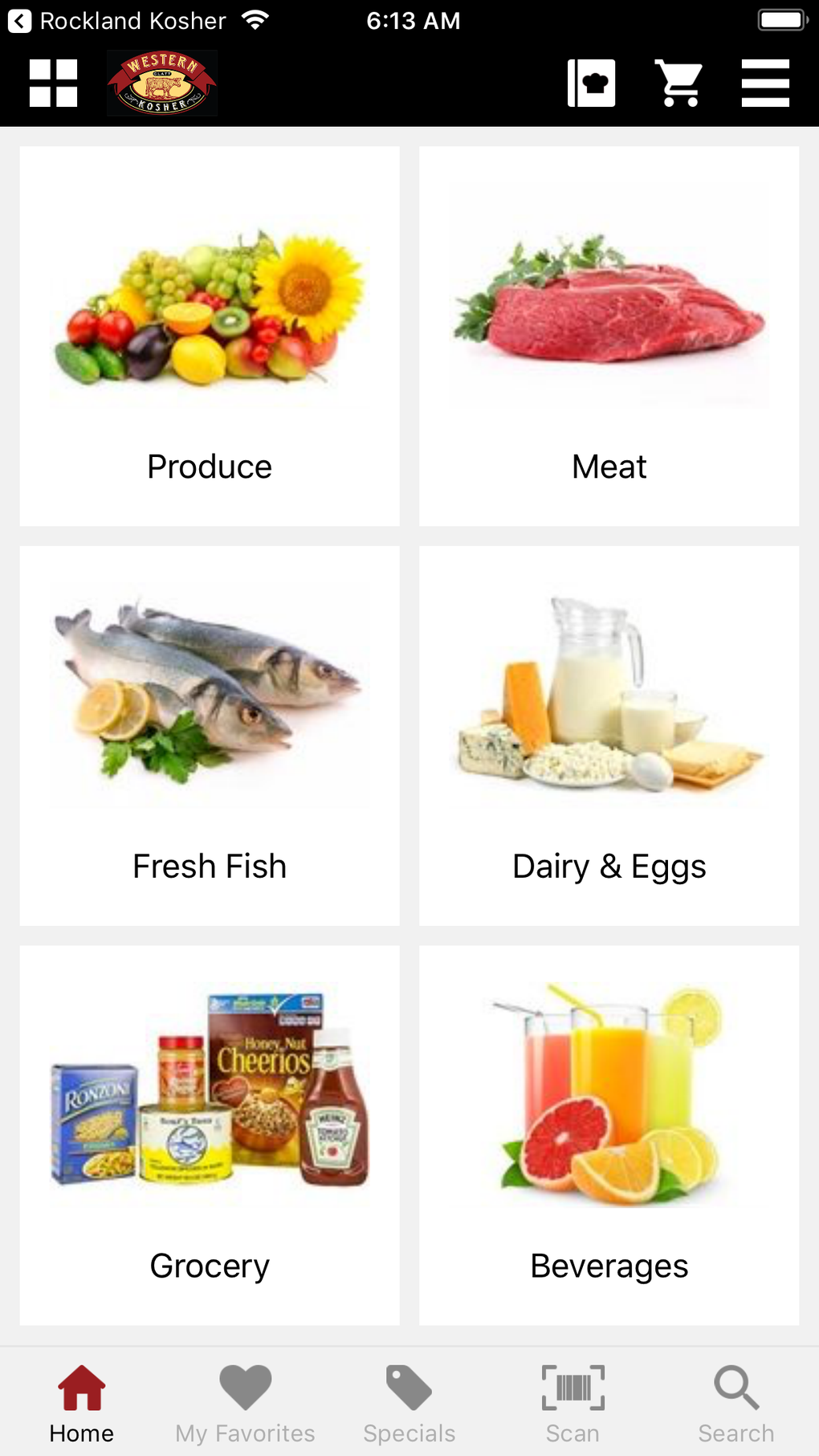
Task: Browse the Grocery category
Action: 210,1135
